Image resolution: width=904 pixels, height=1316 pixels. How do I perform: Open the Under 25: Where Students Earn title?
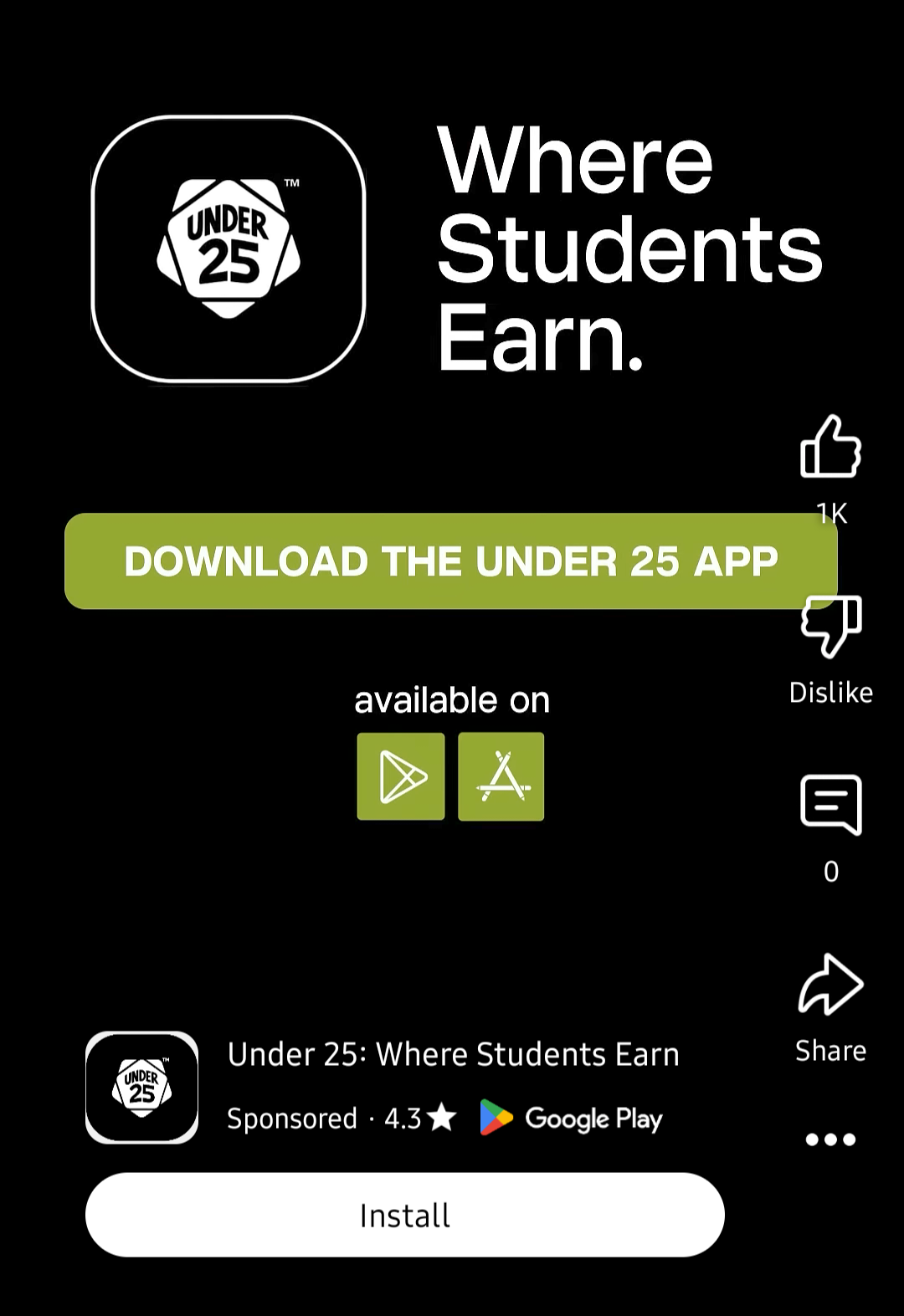(x=453, y=1054)
